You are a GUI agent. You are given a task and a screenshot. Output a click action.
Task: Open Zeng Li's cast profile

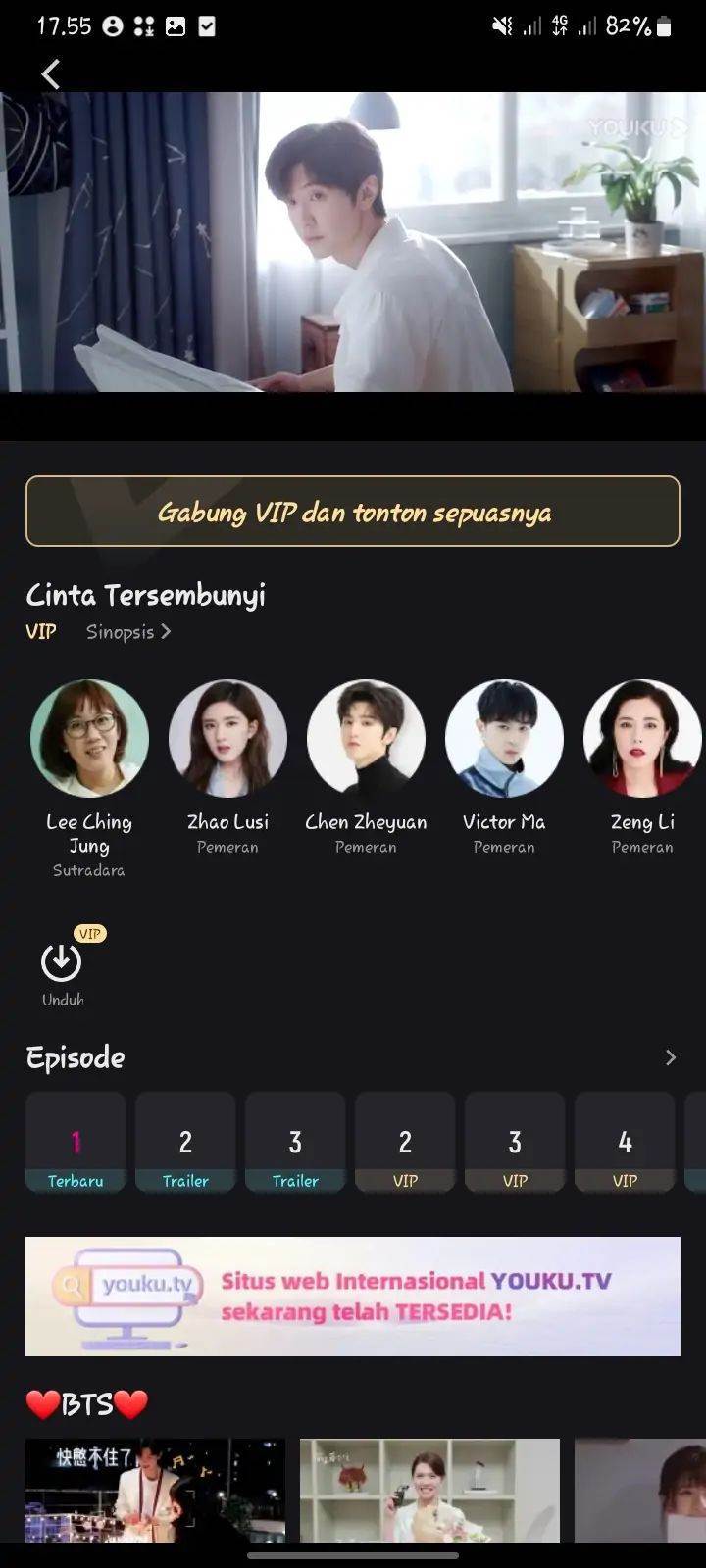coord(642,738)
